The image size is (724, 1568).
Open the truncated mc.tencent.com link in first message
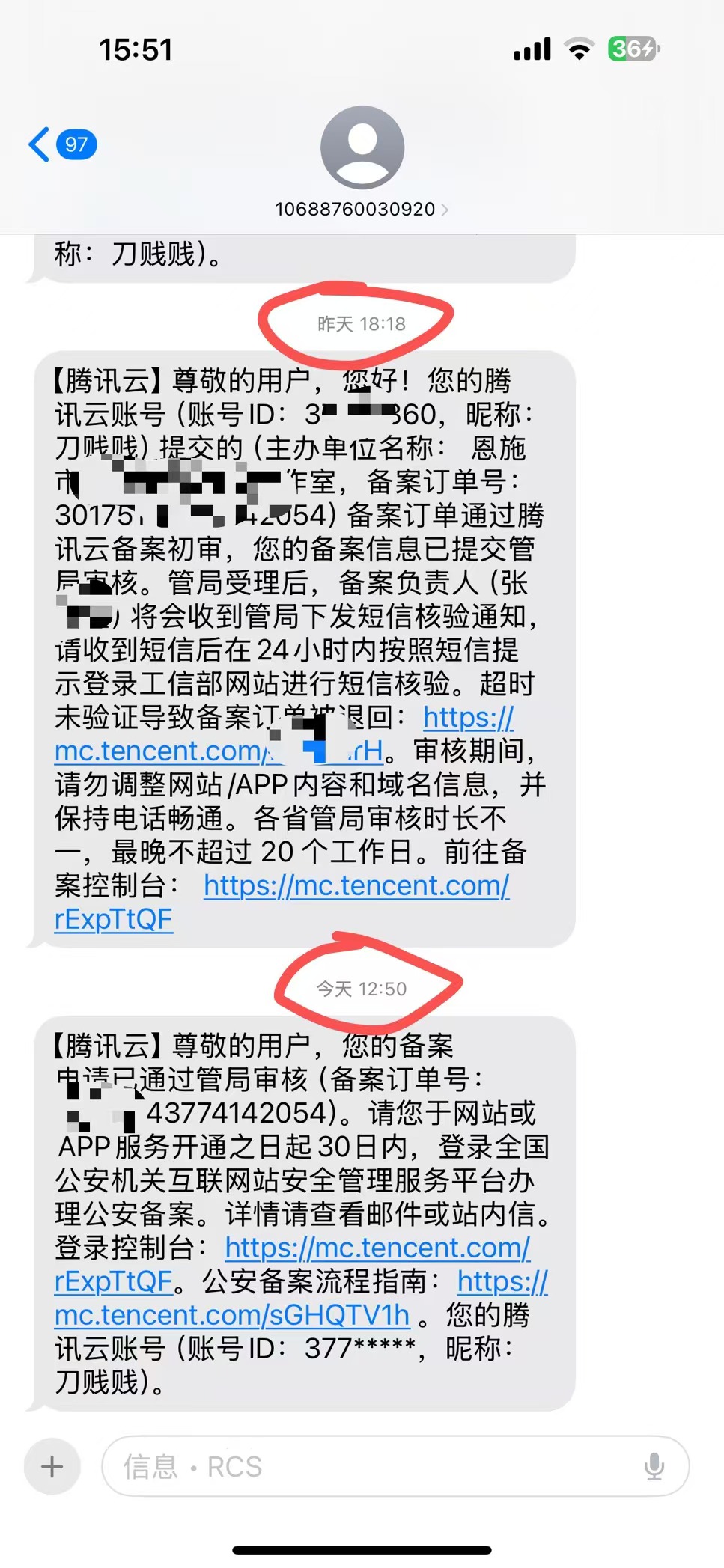point(187,751)
